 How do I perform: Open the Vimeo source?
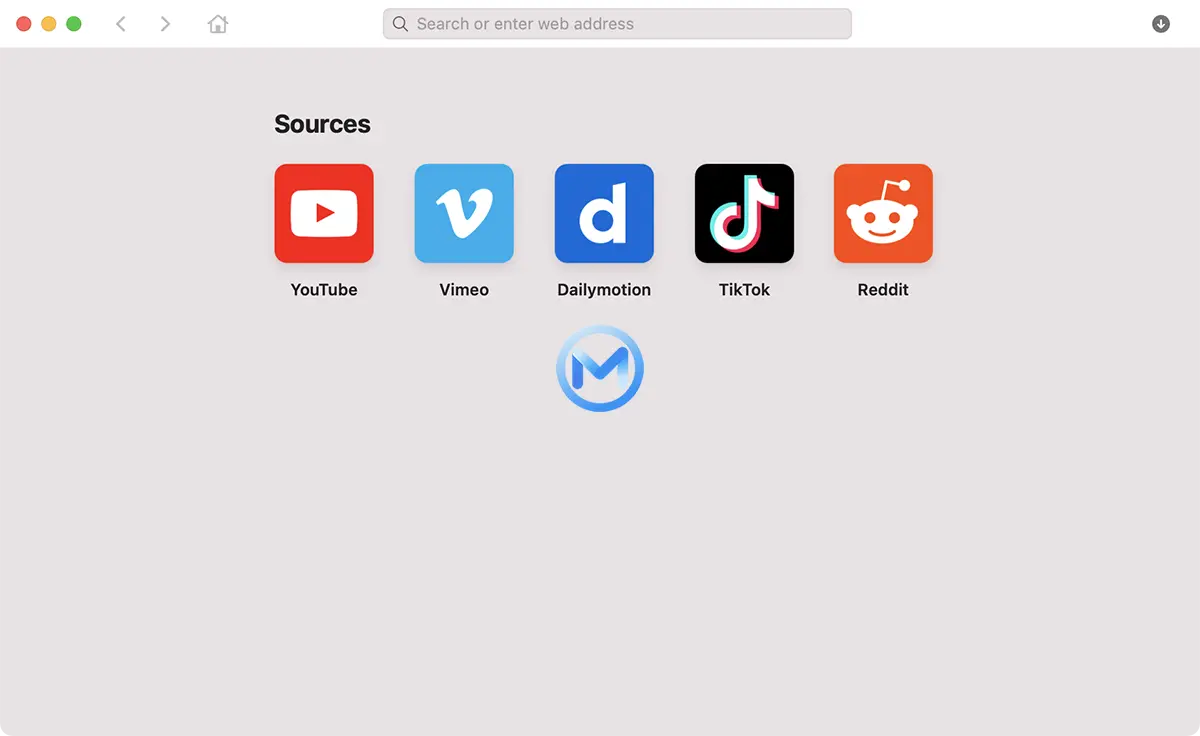point(464,213)
